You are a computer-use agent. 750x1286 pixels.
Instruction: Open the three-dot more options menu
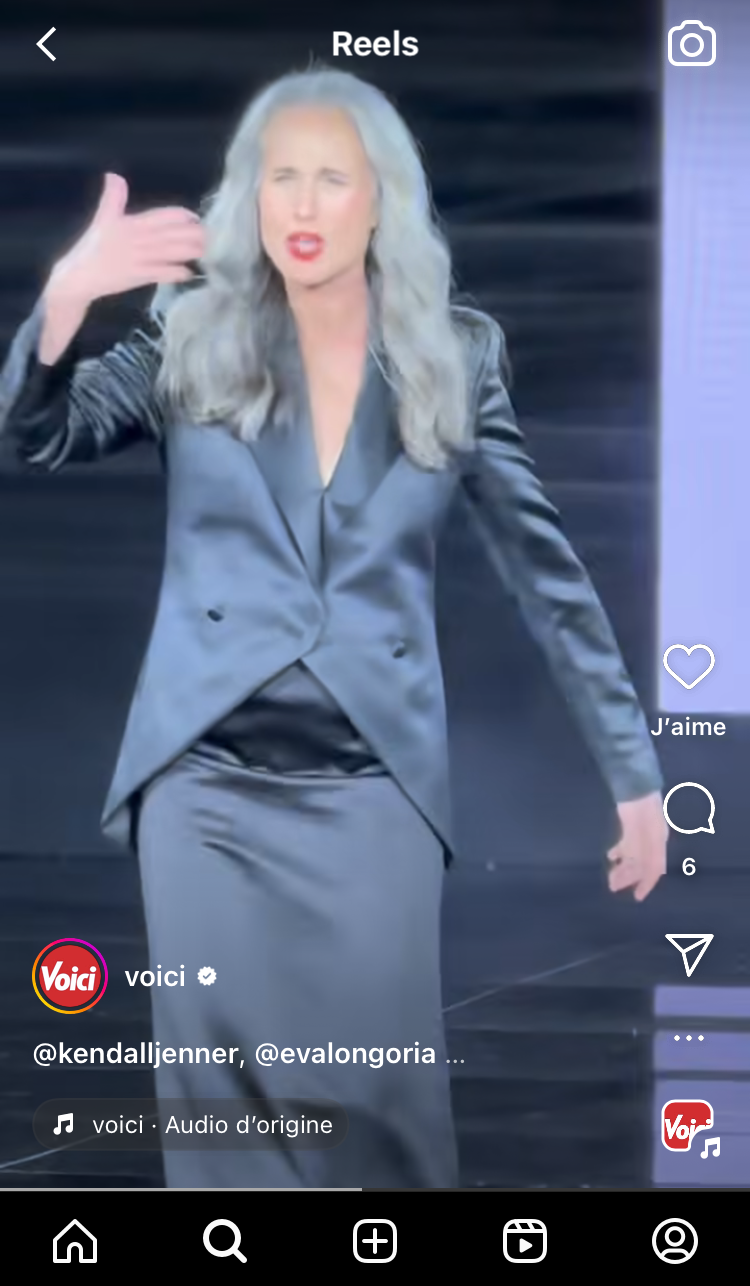coord(689,1038)
